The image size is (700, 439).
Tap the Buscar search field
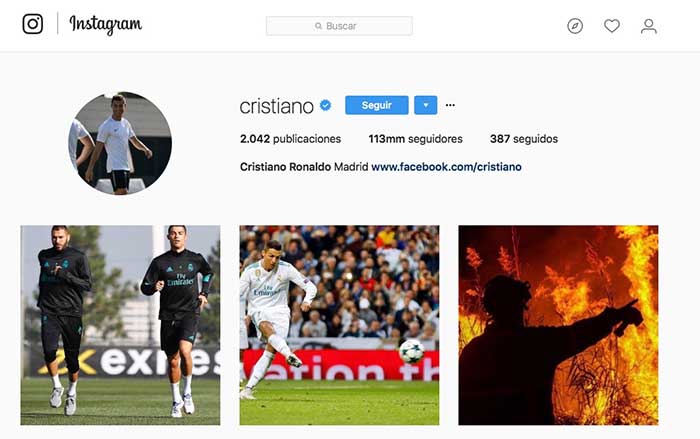tap(339, 26)
